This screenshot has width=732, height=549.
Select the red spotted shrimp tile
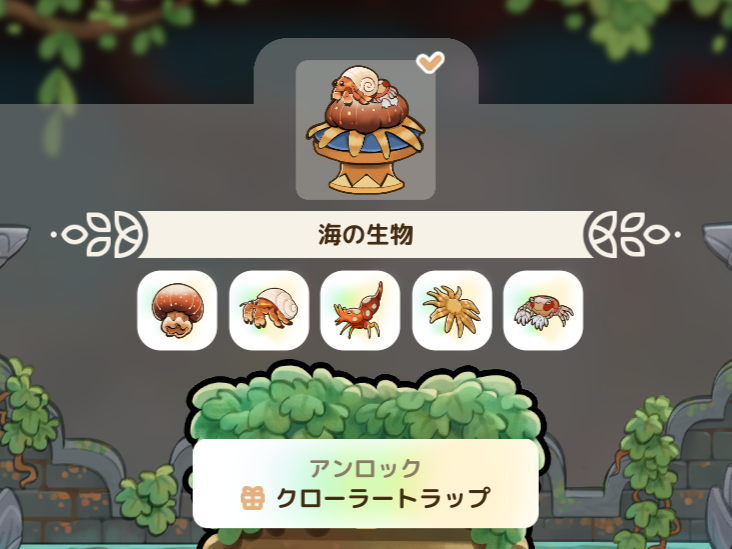coord(360,310)
